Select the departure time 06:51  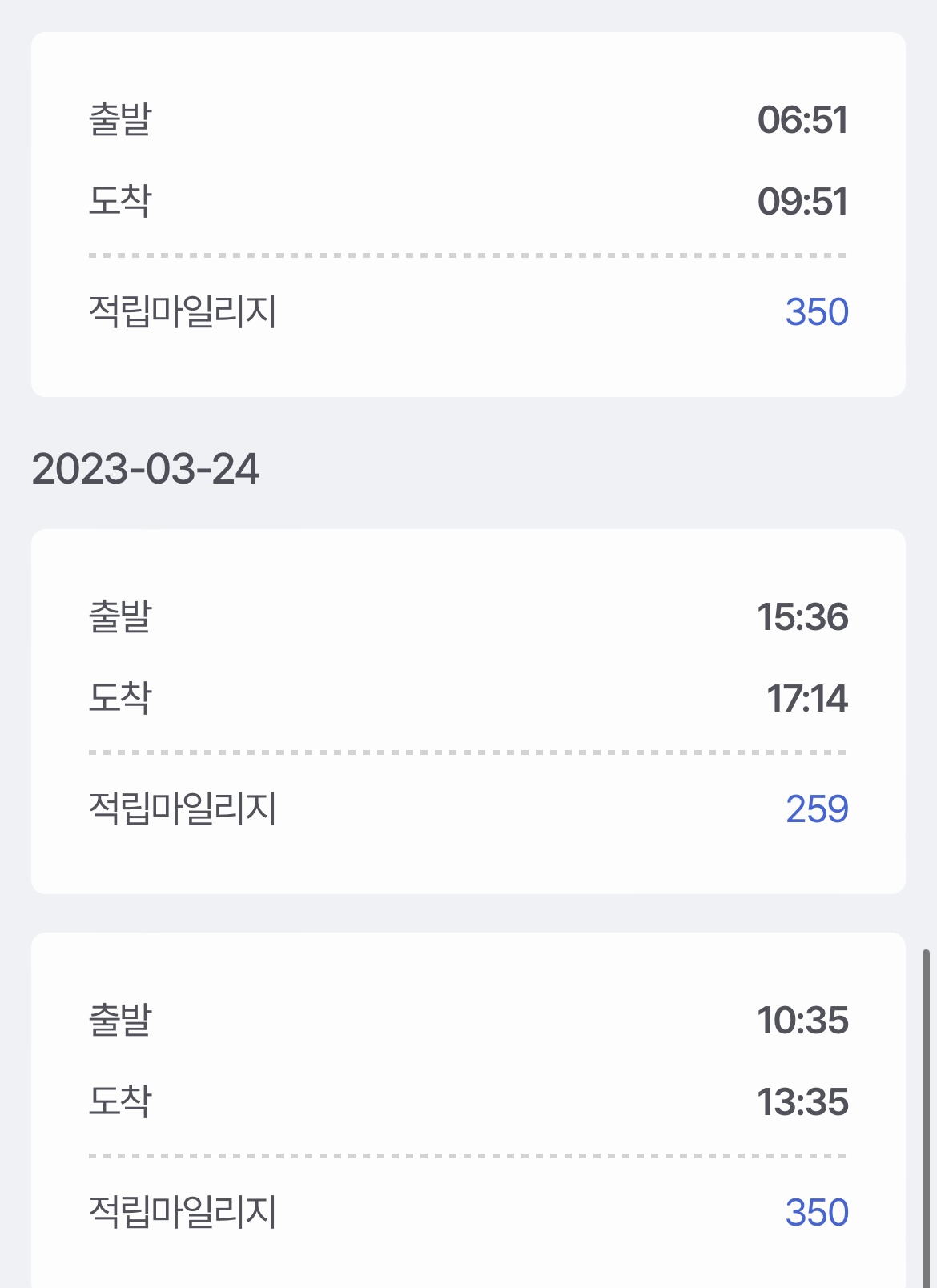tap(805, 118)
